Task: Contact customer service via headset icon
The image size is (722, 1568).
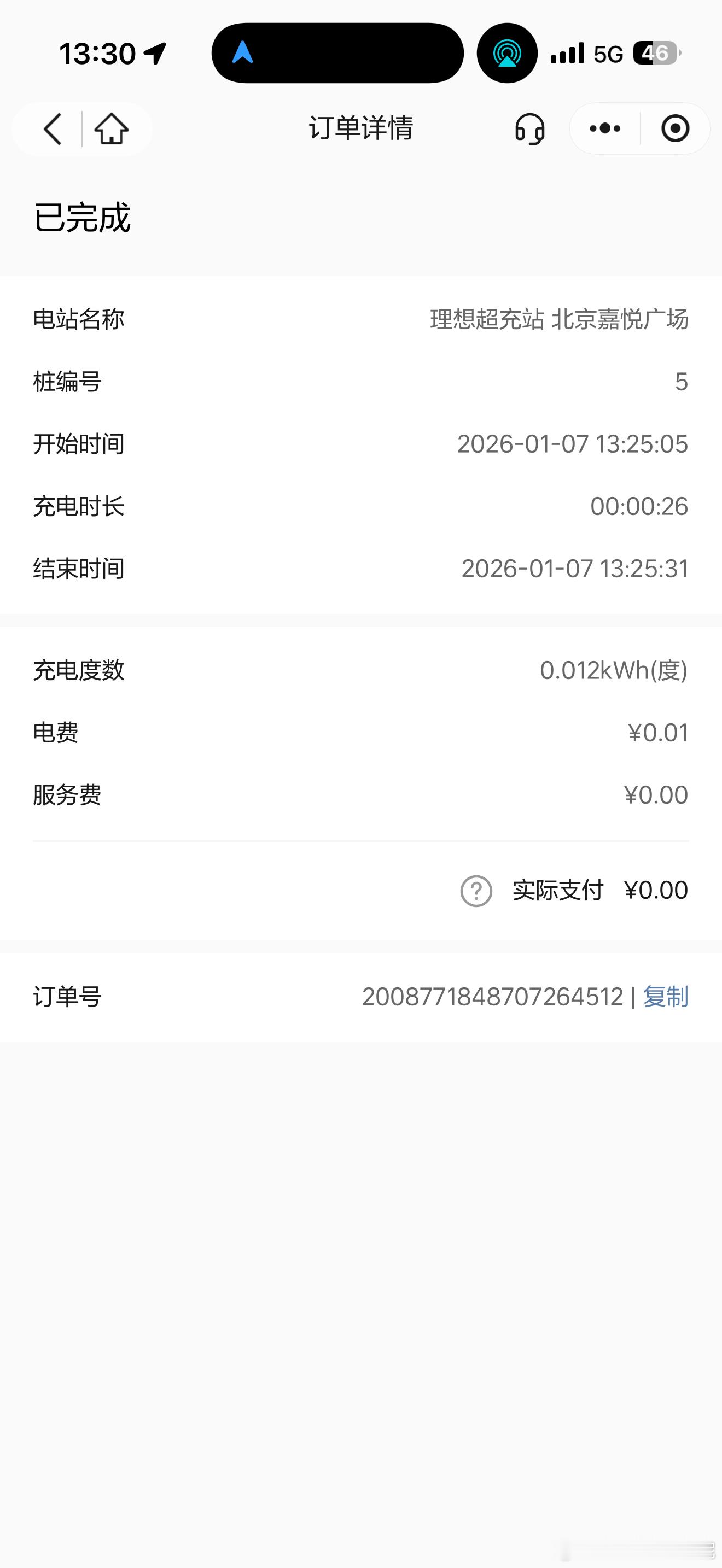Action: (x=529, y=129)
